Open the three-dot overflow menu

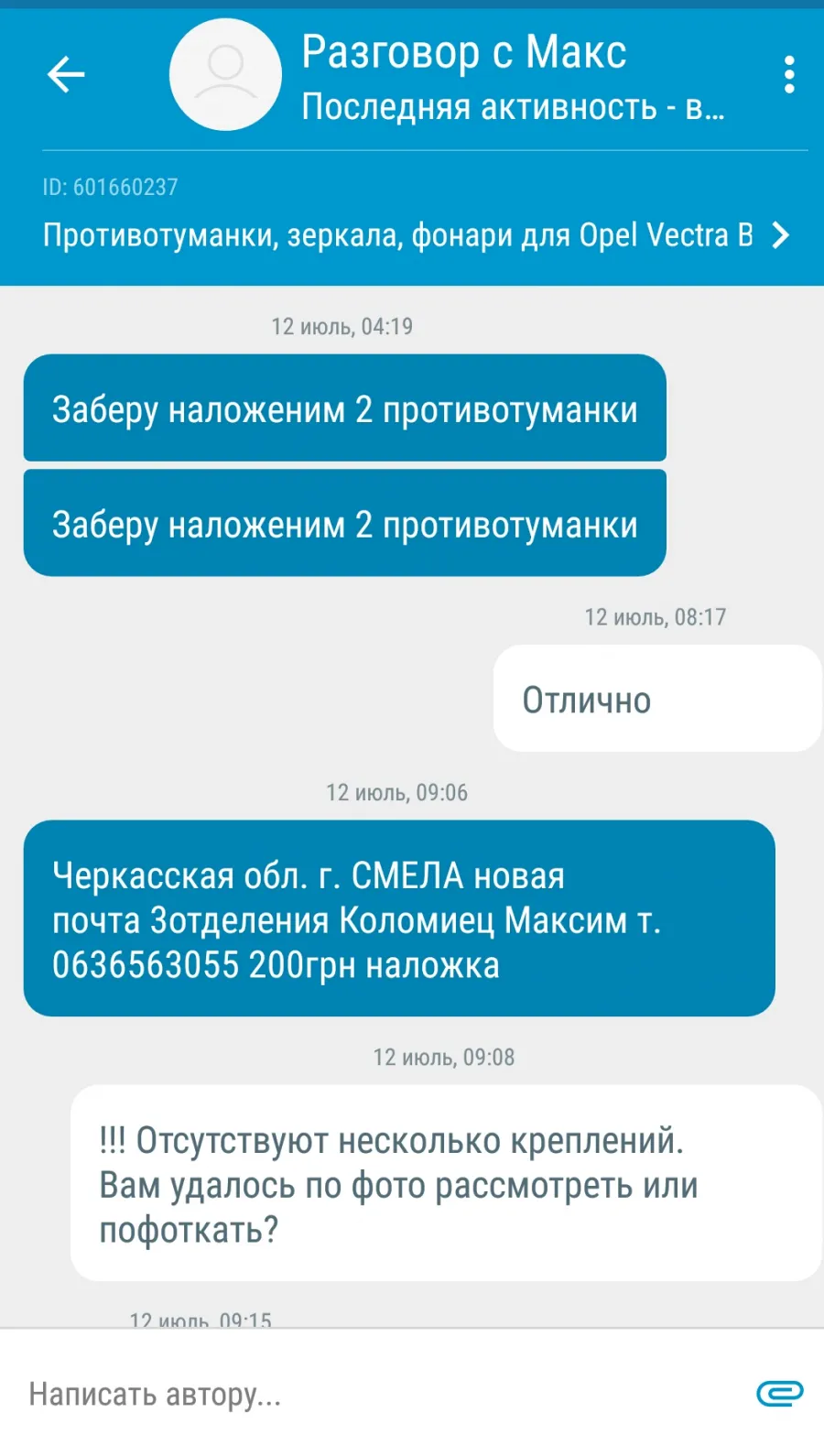point(789,74)
